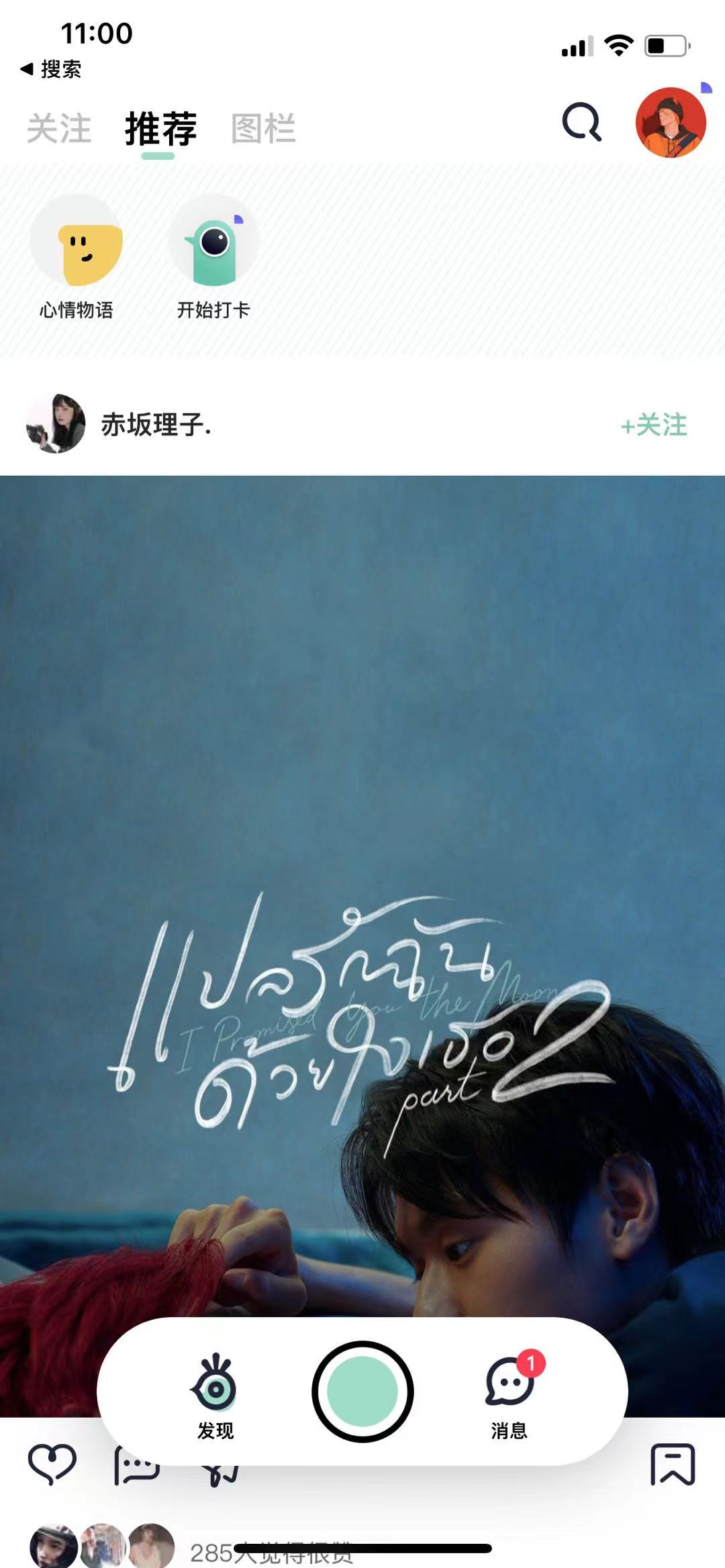Tap the green center shutter button
Viewport: 725px width, 1568px height.
point(362,1391)
